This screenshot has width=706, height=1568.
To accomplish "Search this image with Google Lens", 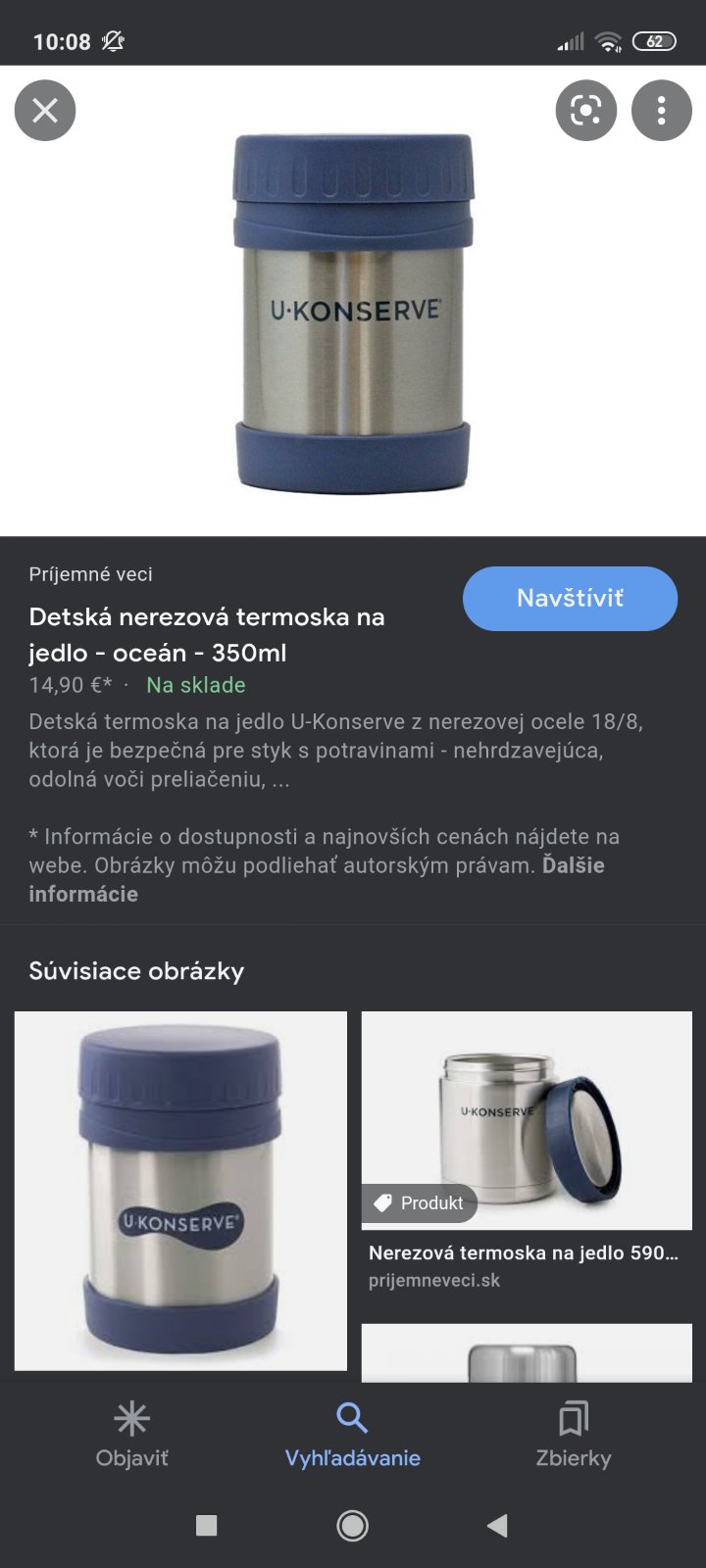I will point(585,111).
